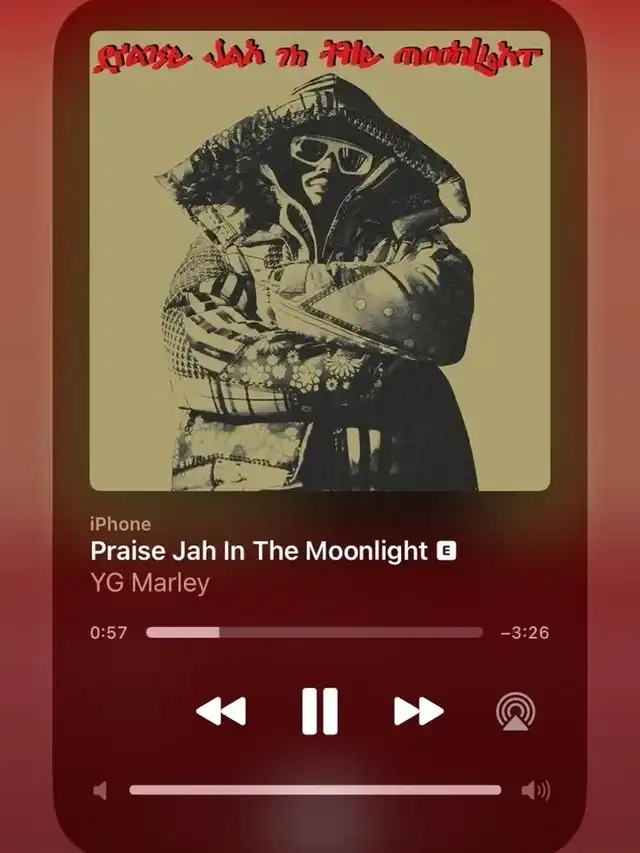Tap the song progress bar to seek
The height and width of the screenshot is (853, 640).
coord(314,632)
